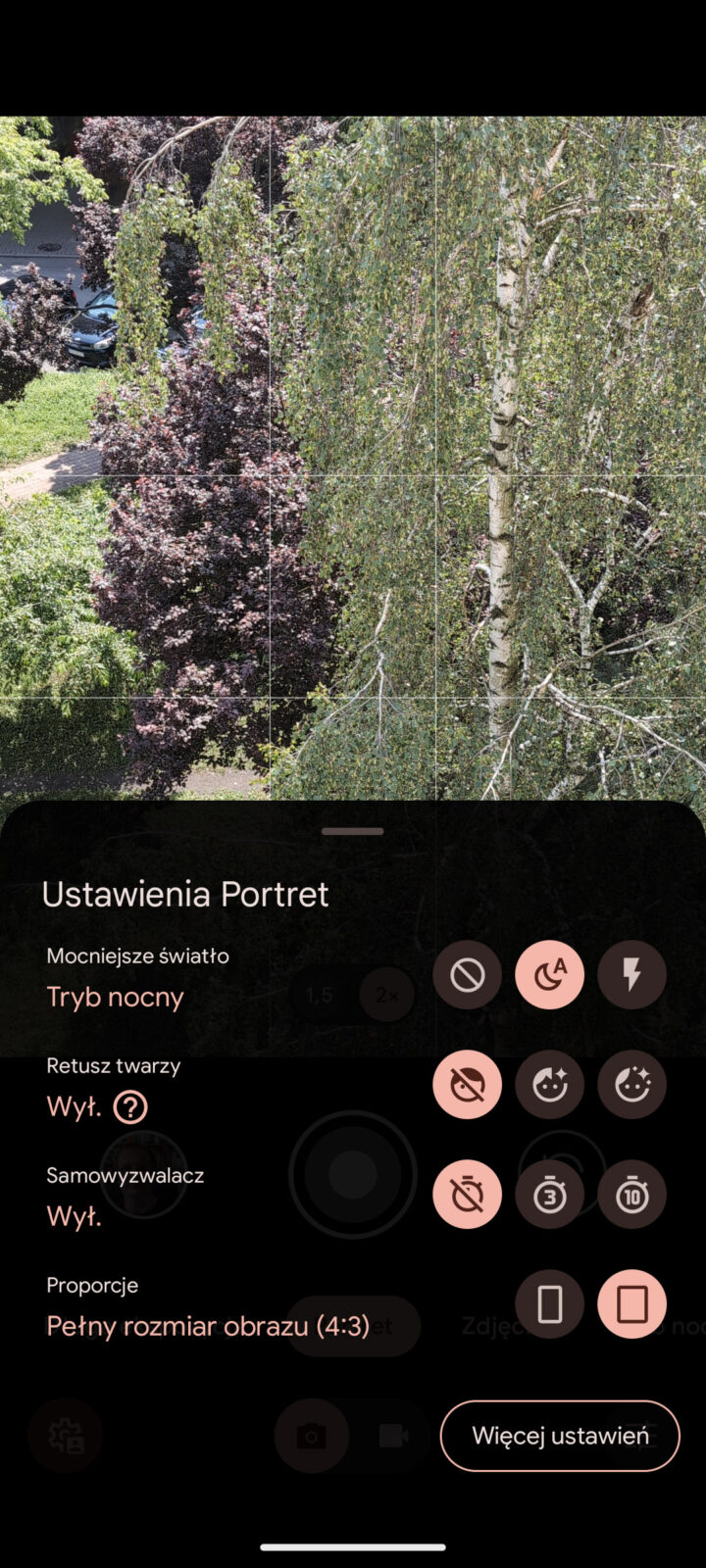Select smooth face retouching
Viewport: 706px width, 1568px height.
click(x=631, y=1085)
